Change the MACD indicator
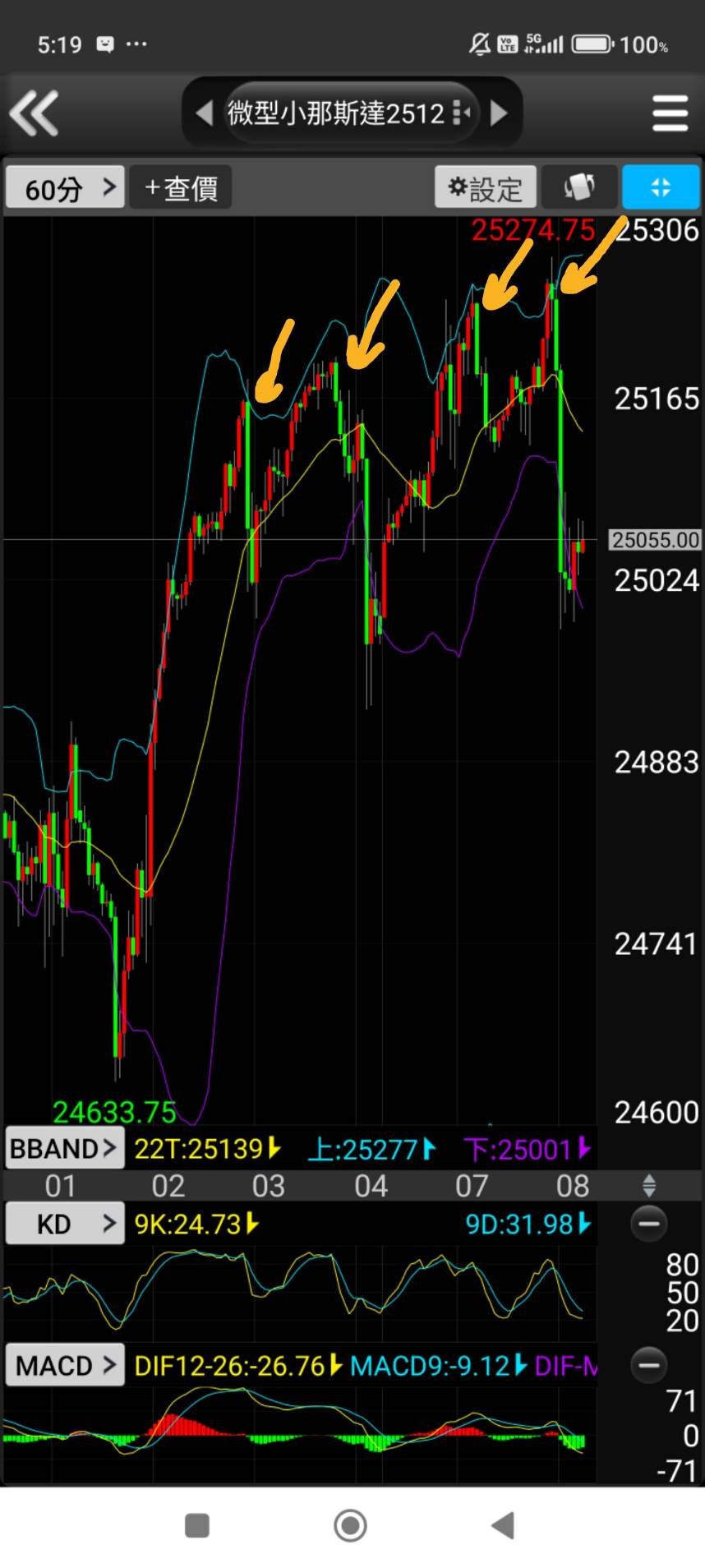This screenshot has width=705, height=1568. tap(64, 1366)
